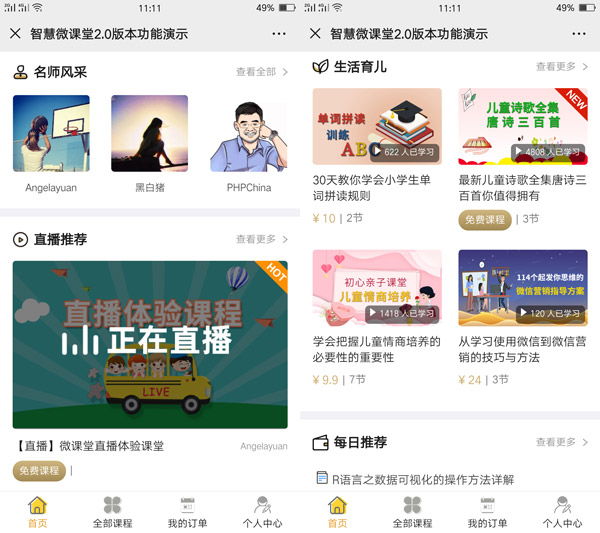
Task: Open 微信营销 skills course card
Action: (523, 287)
